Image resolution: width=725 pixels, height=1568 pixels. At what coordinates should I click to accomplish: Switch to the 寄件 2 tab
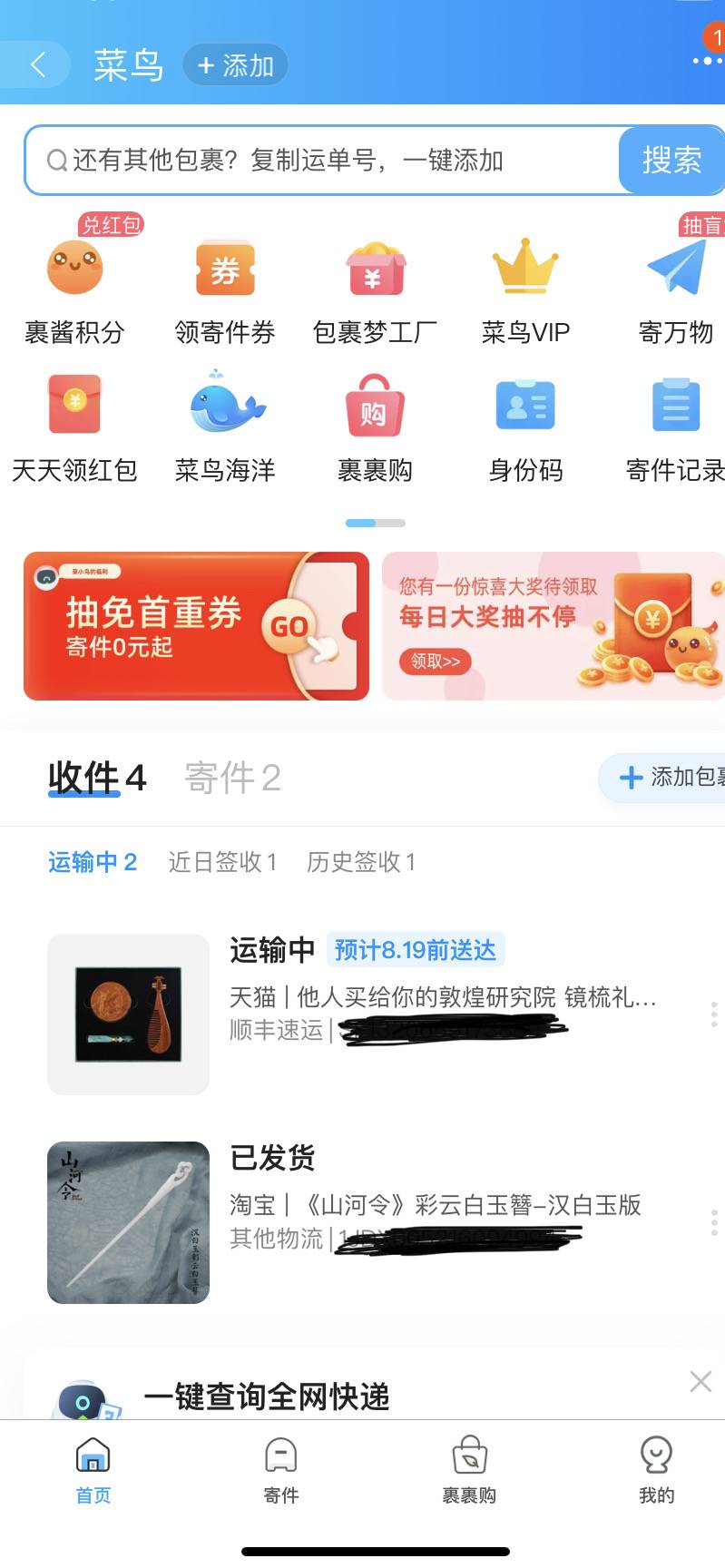[x=232, y=778]
